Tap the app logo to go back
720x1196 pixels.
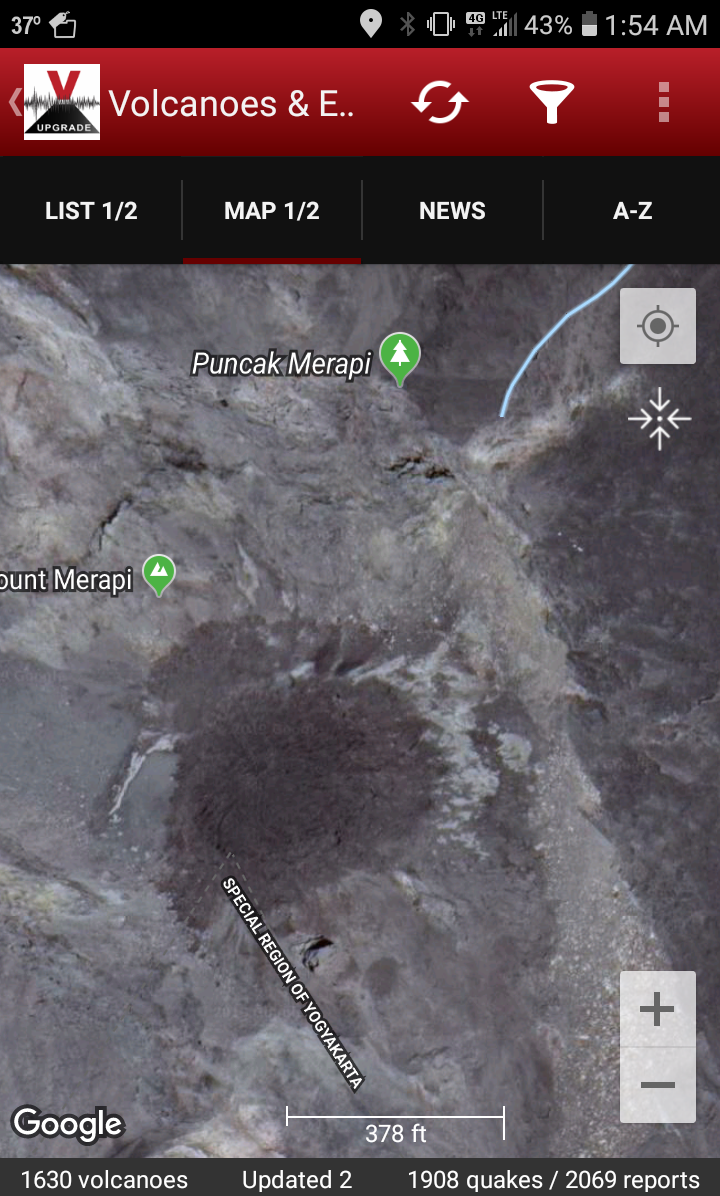61,102
